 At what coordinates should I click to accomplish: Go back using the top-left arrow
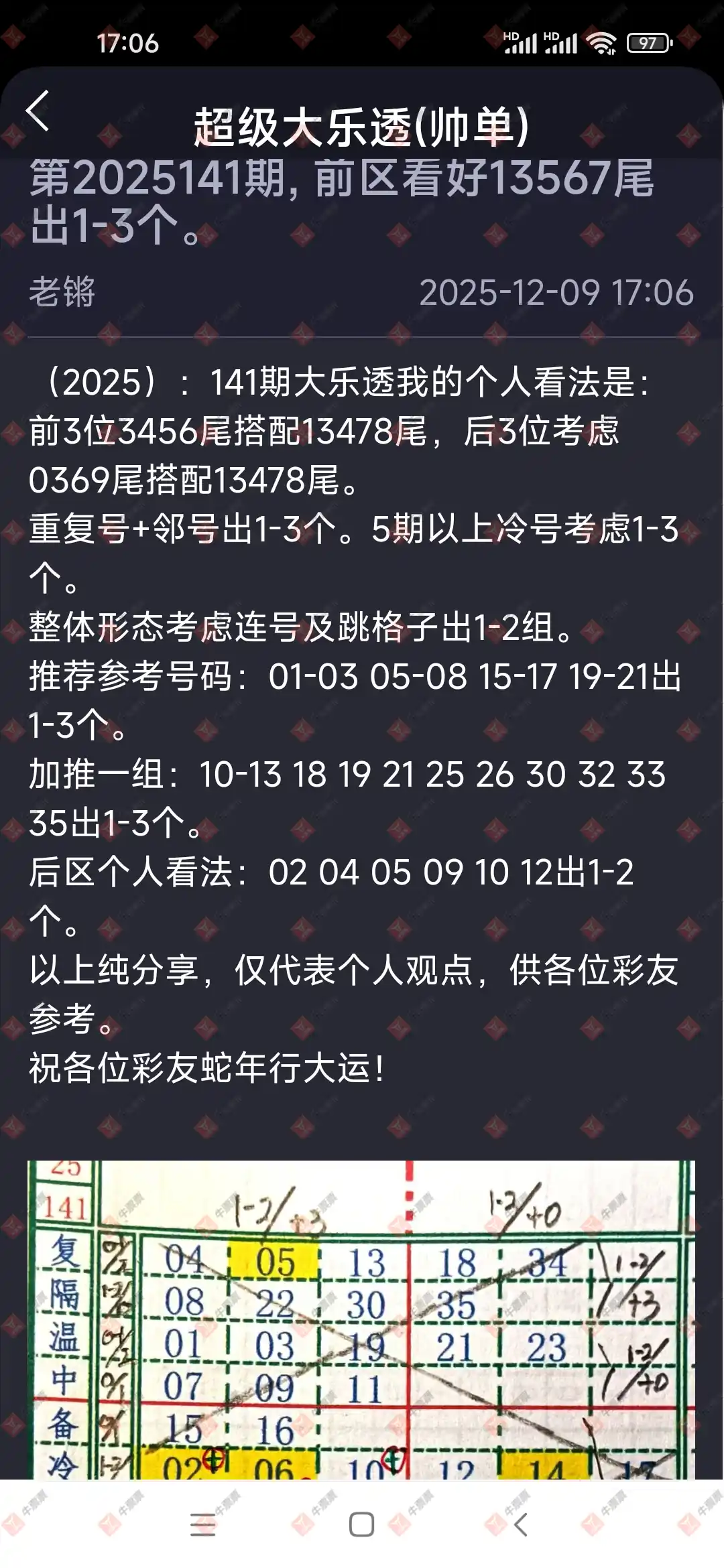pyautogui.click(x=38, y=111)
